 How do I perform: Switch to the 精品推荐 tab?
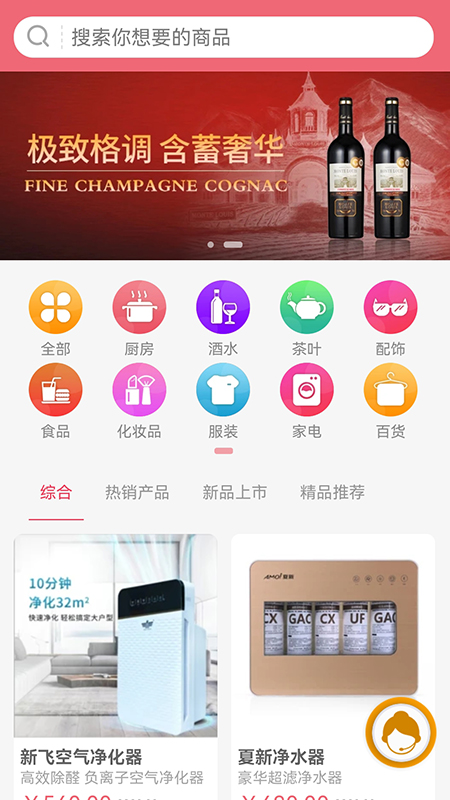332,492
